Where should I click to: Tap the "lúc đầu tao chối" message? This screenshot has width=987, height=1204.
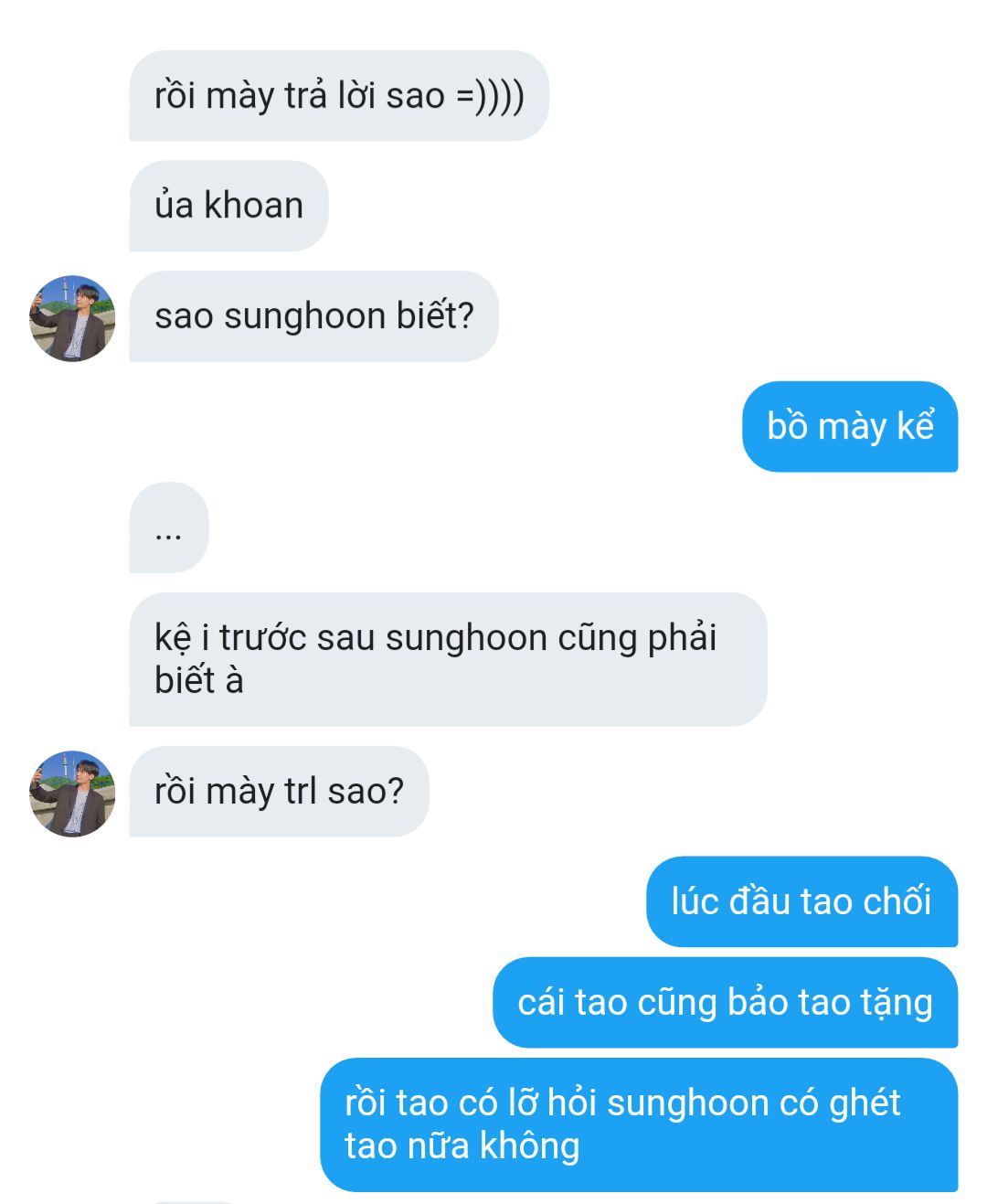(801, 901)
